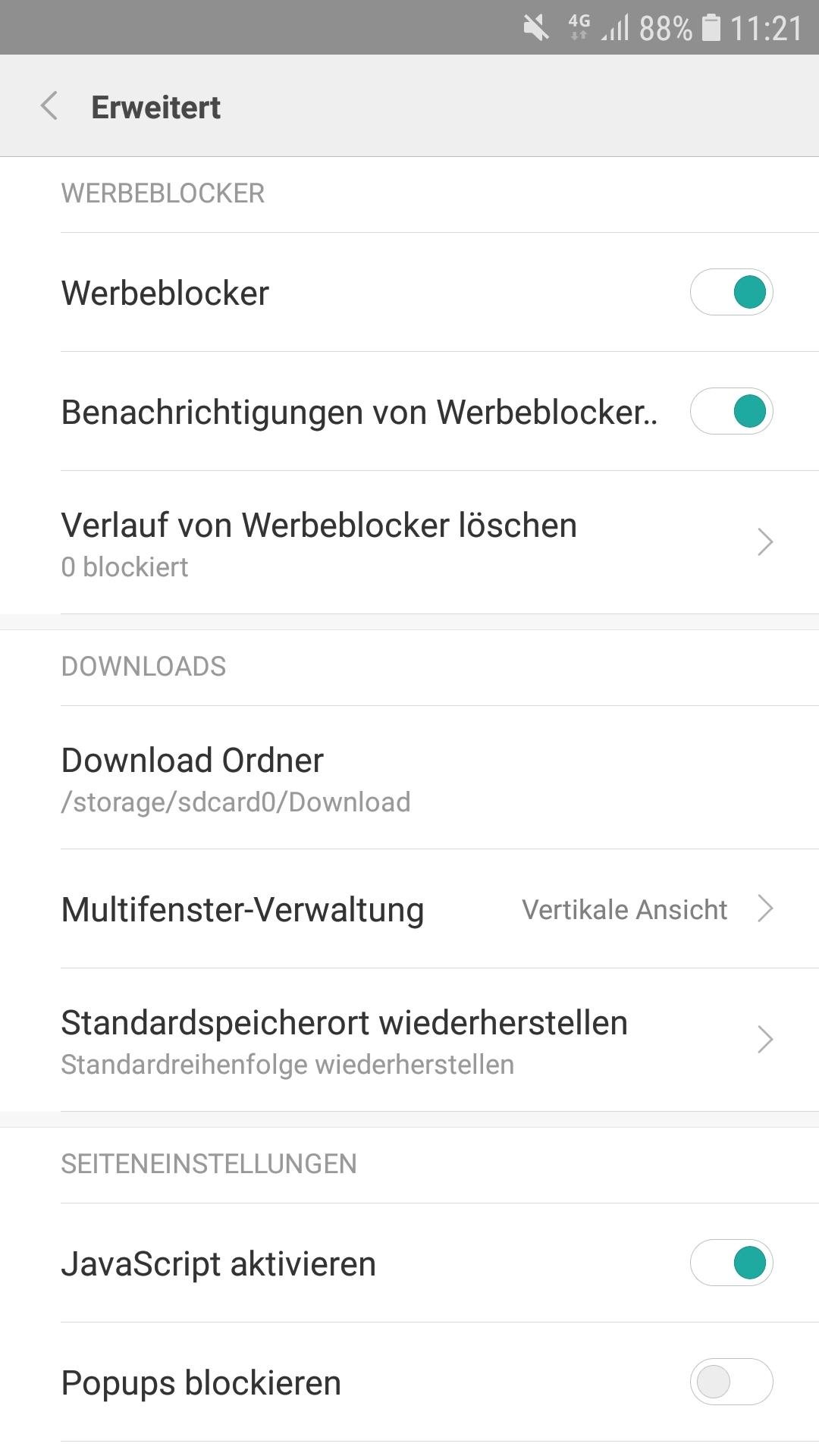Screen dimensions: 819x1456
Task: Go back from Erweitert settings
Action: [50, 106]
